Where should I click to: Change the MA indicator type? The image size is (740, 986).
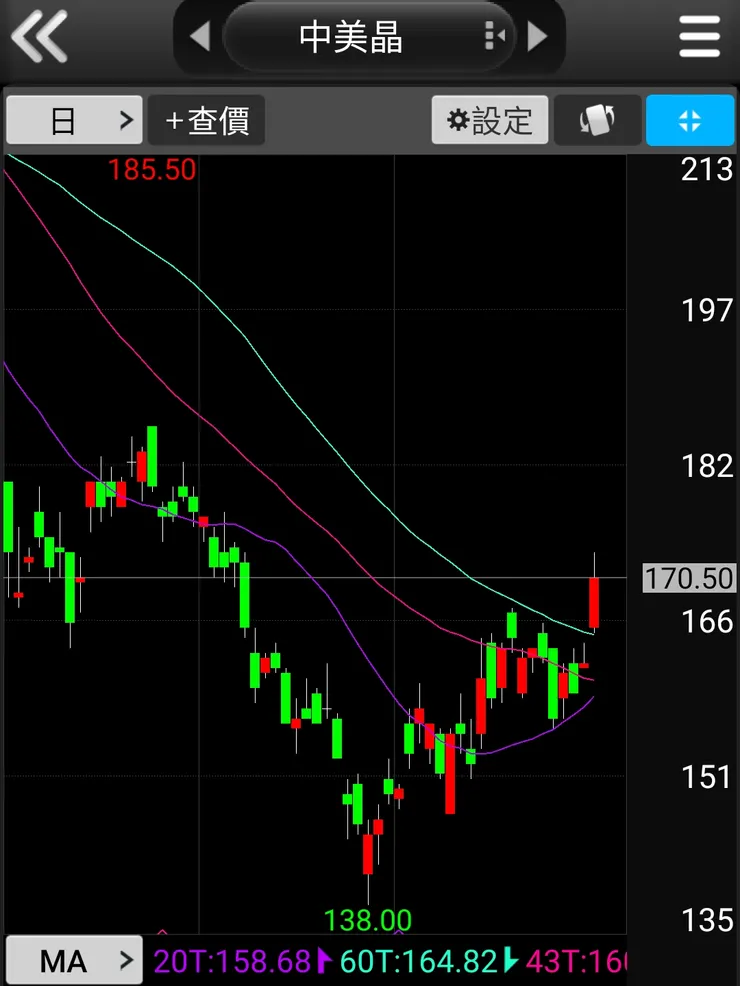[x=74, y=961]
